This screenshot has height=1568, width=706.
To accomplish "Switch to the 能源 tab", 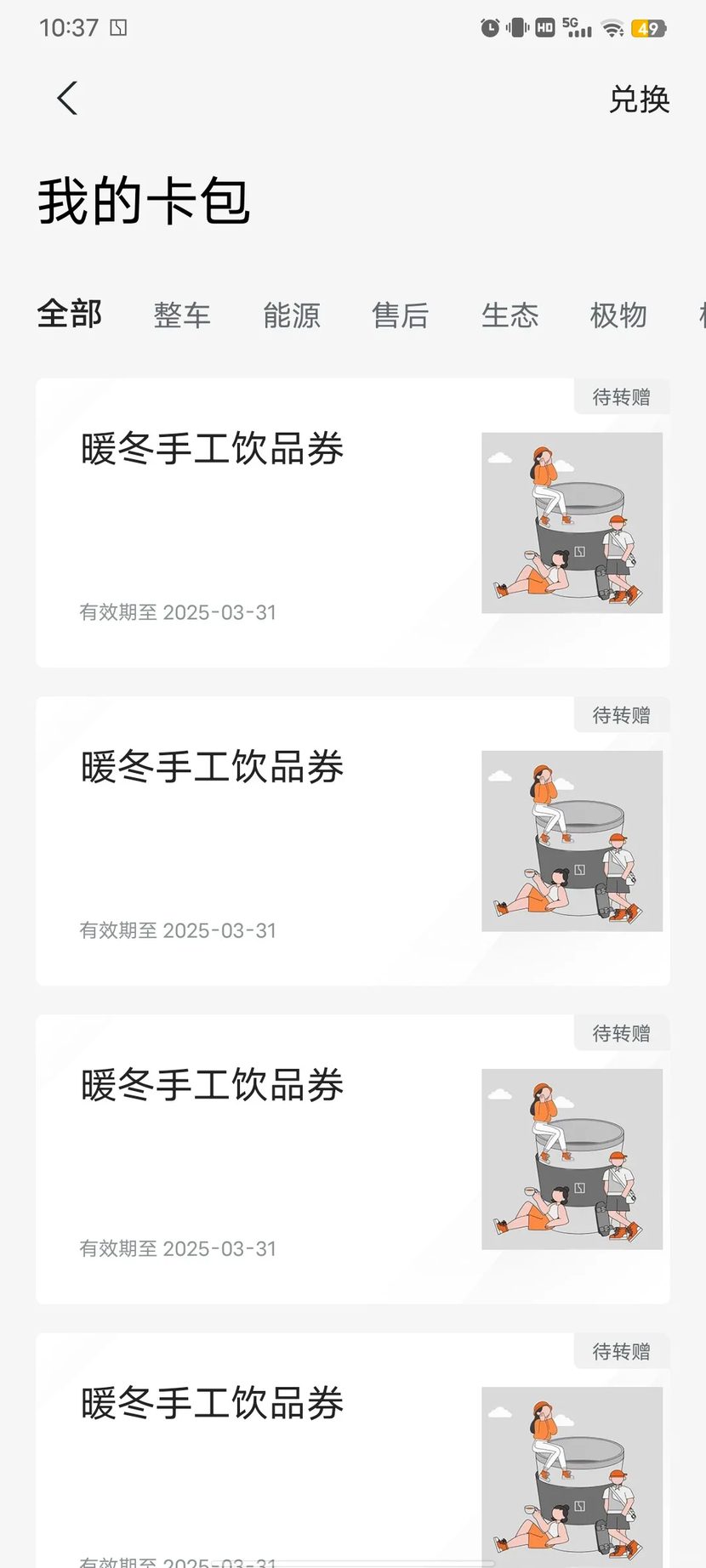I will tap(292, 315).
